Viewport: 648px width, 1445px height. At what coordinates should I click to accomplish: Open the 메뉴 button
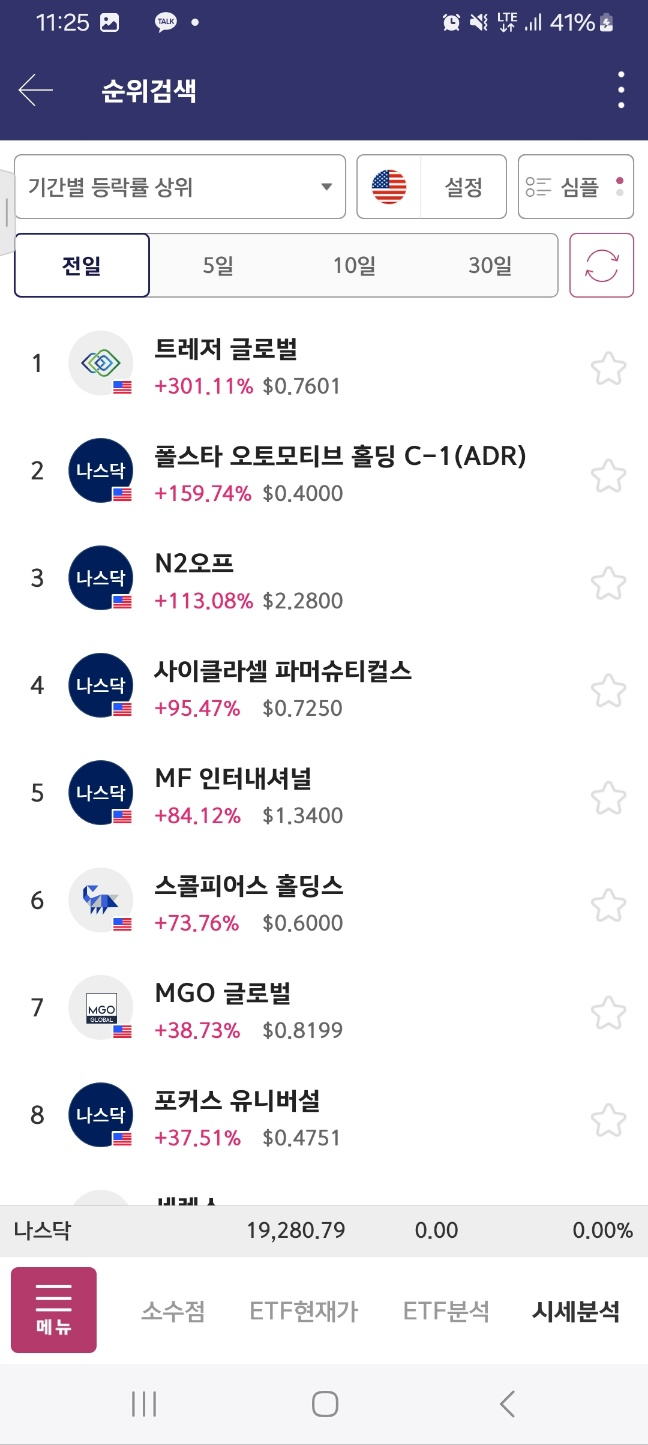[54, 1310]
